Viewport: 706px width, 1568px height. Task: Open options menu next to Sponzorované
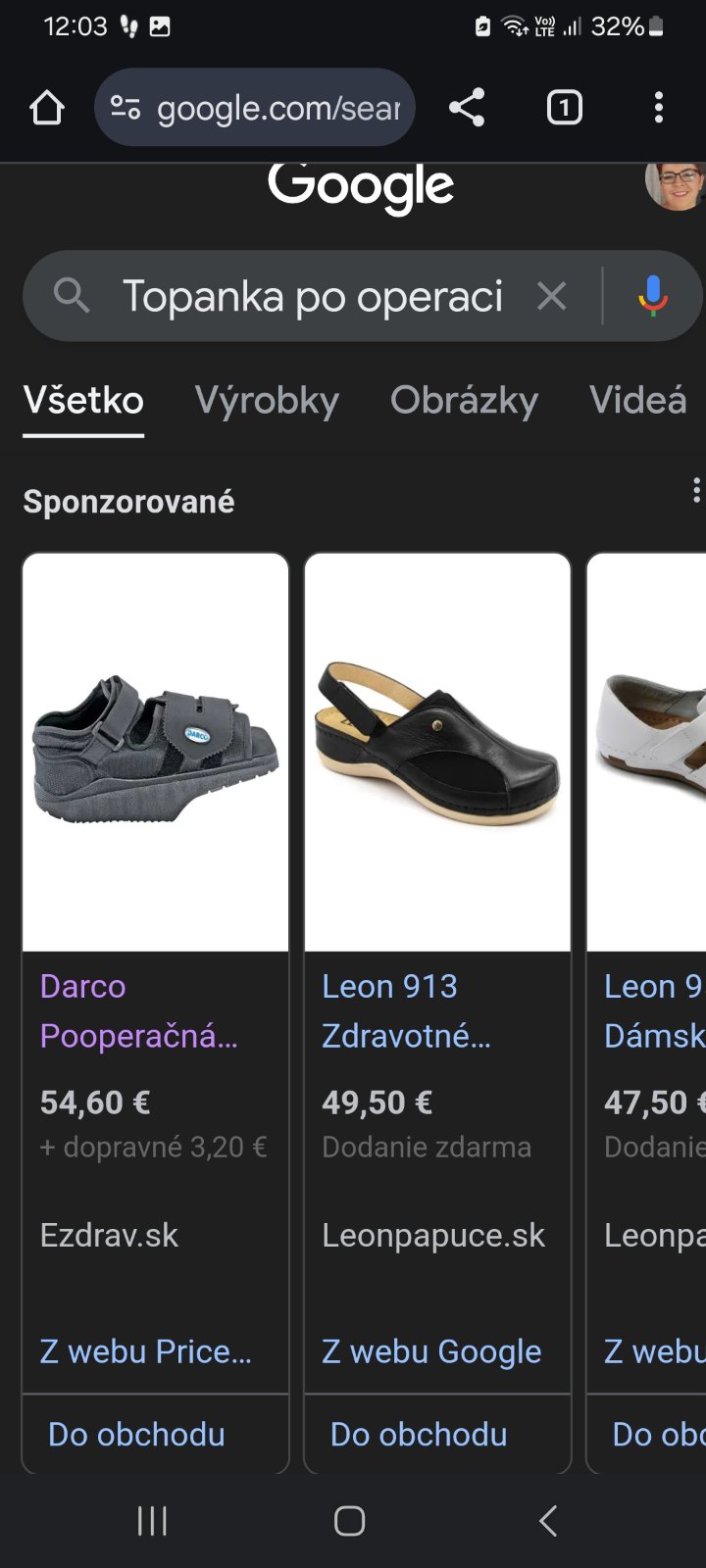[x=696, y=489]
